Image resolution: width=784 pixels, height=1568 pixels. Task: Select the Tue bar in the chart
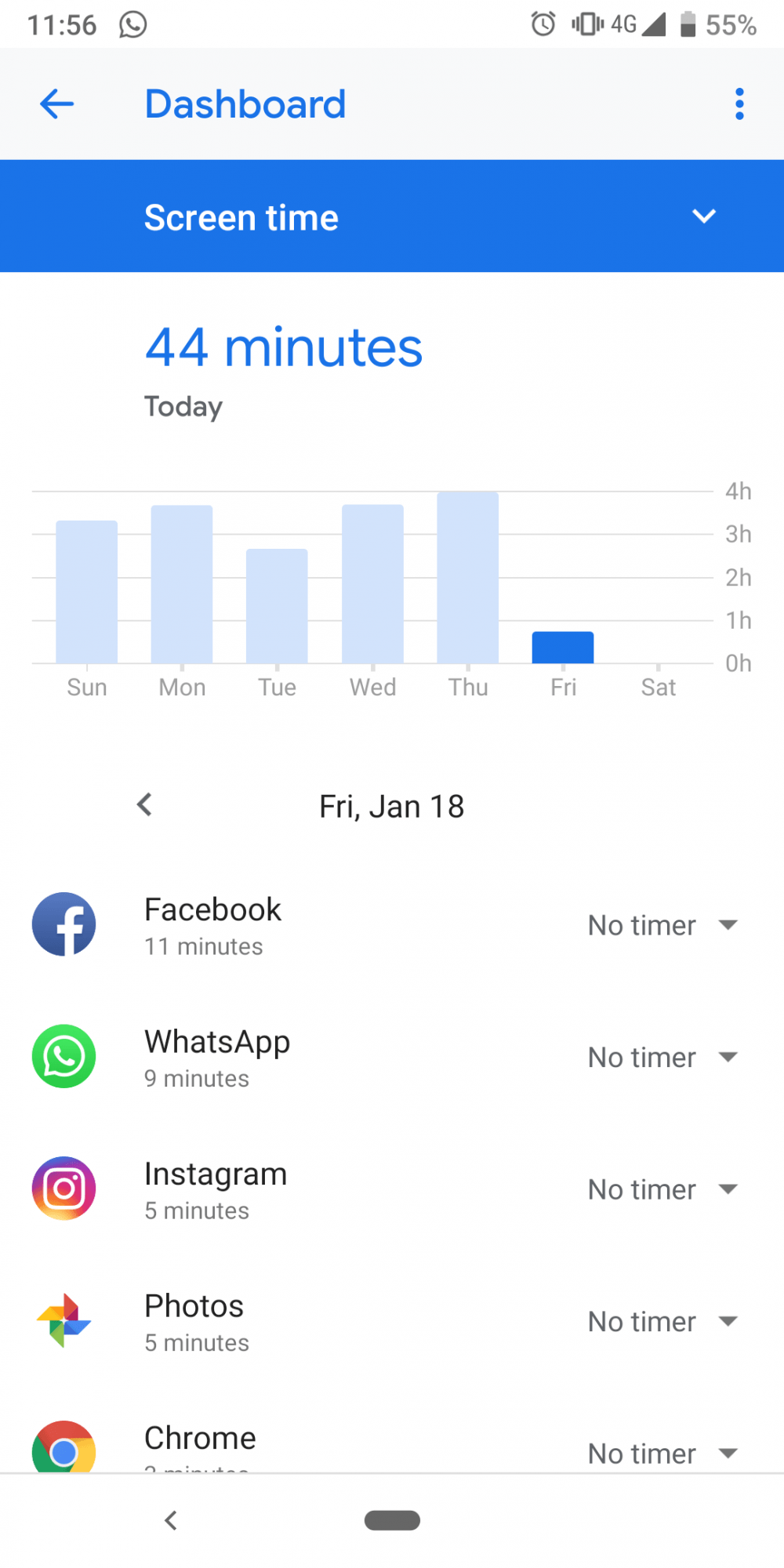(277, 606)
